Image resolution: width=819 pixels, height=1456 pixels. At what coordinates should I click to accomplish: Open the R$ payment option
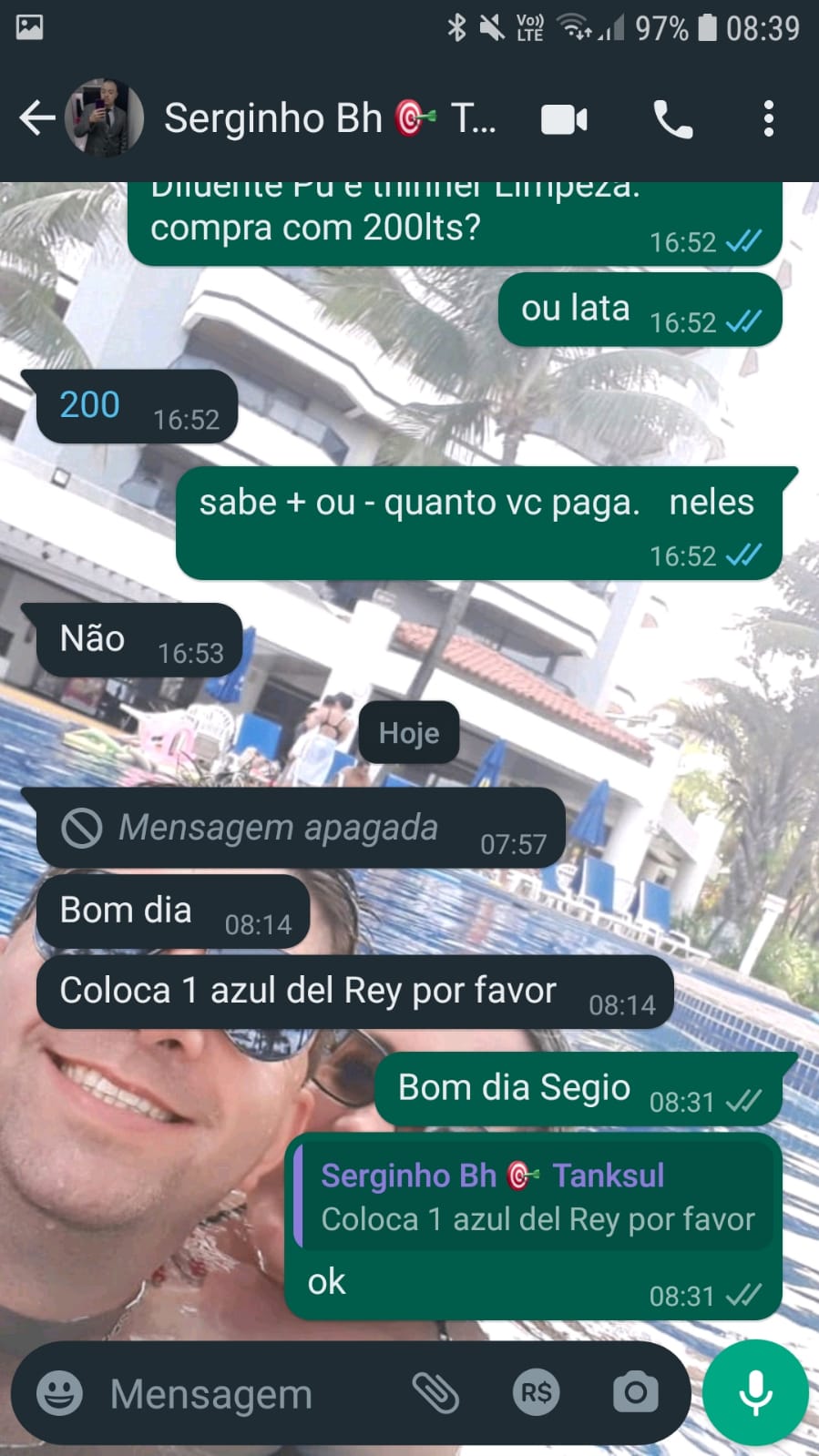point(536,1393)
